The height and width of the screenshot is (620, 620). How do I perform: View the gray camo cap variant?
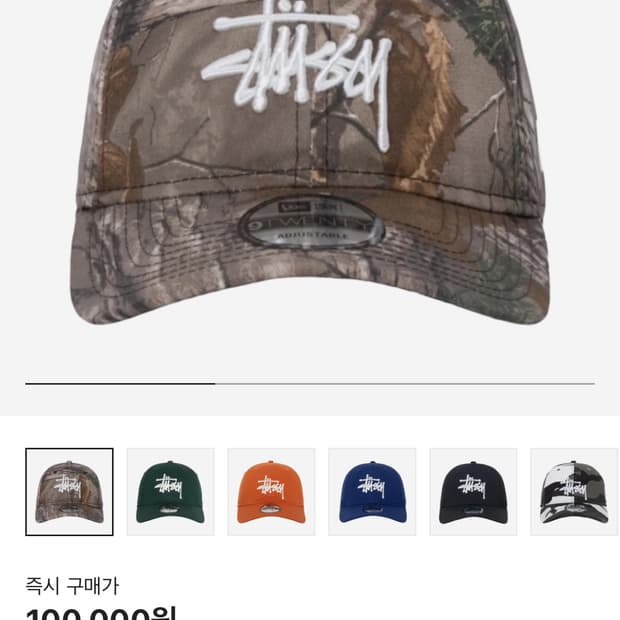pyautogui.click(x=575, y=492)
